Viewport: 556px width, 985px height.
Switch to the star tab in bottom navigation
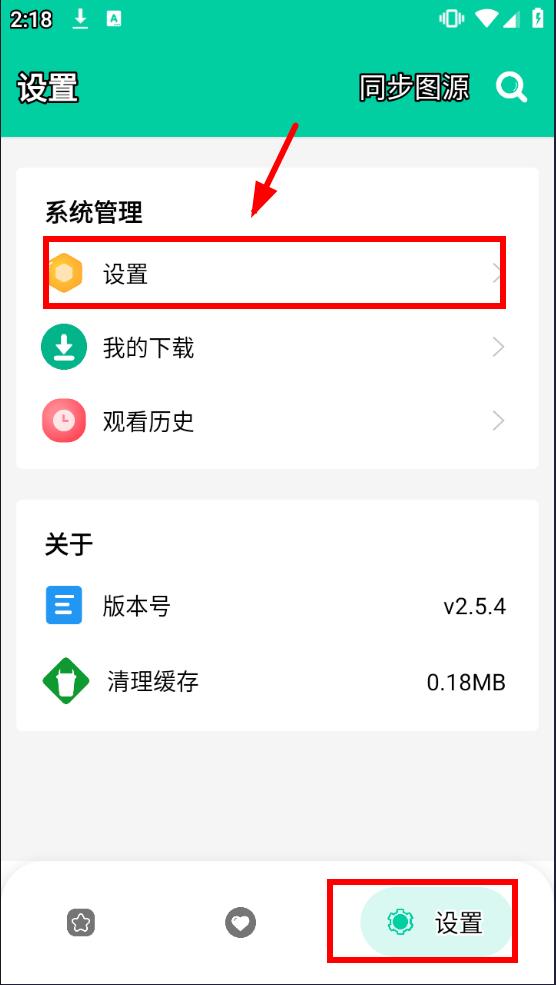[81, 923]
